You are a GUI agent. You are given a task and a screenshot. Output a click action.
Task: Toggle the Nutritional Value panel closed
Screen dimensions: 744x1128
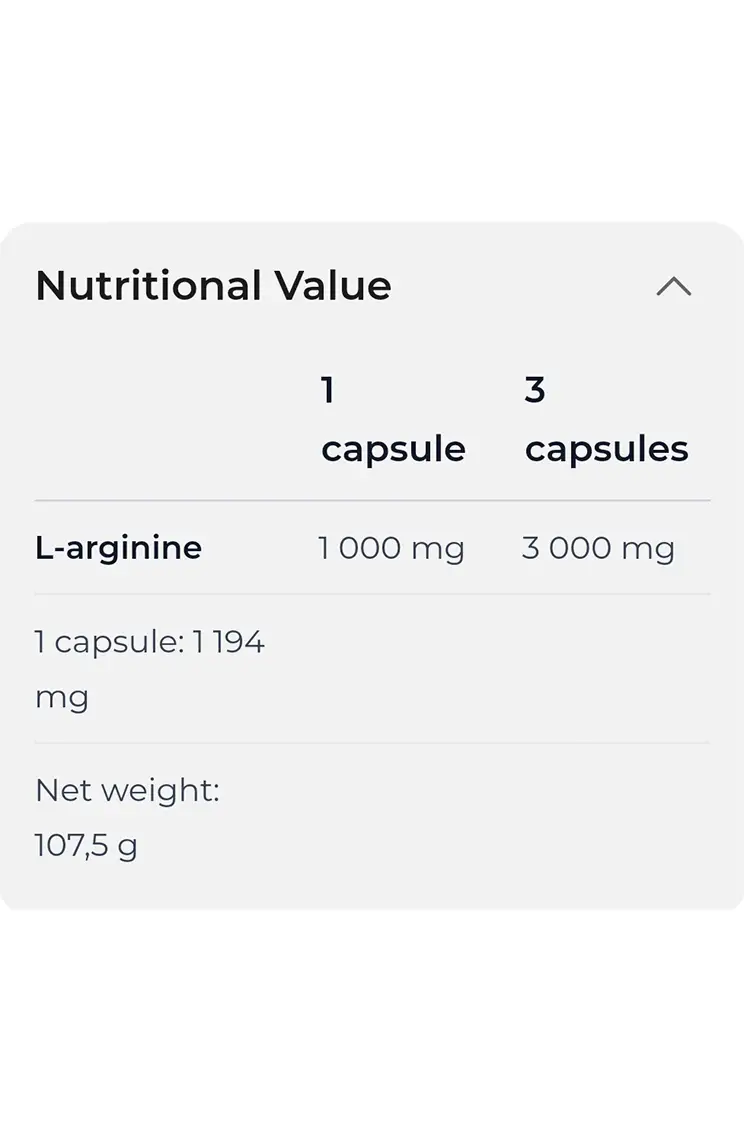pos(675,287)
